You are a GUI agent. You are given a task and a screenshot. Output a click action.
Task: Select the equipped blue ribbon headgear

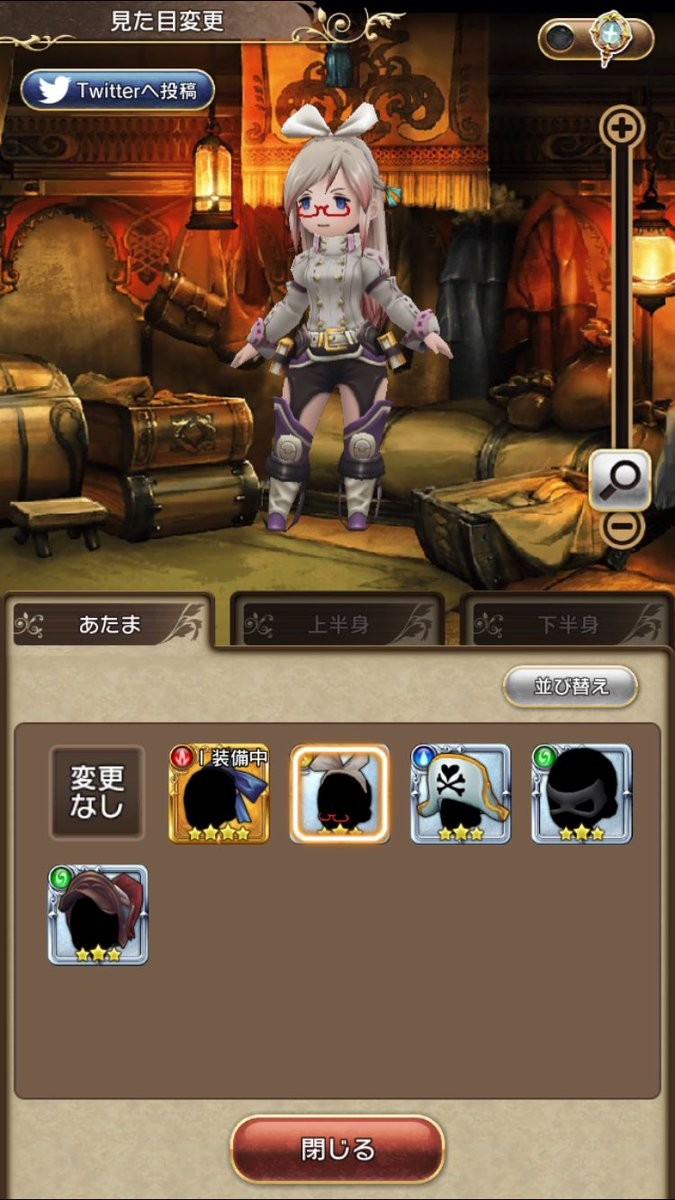coord(219,794)
